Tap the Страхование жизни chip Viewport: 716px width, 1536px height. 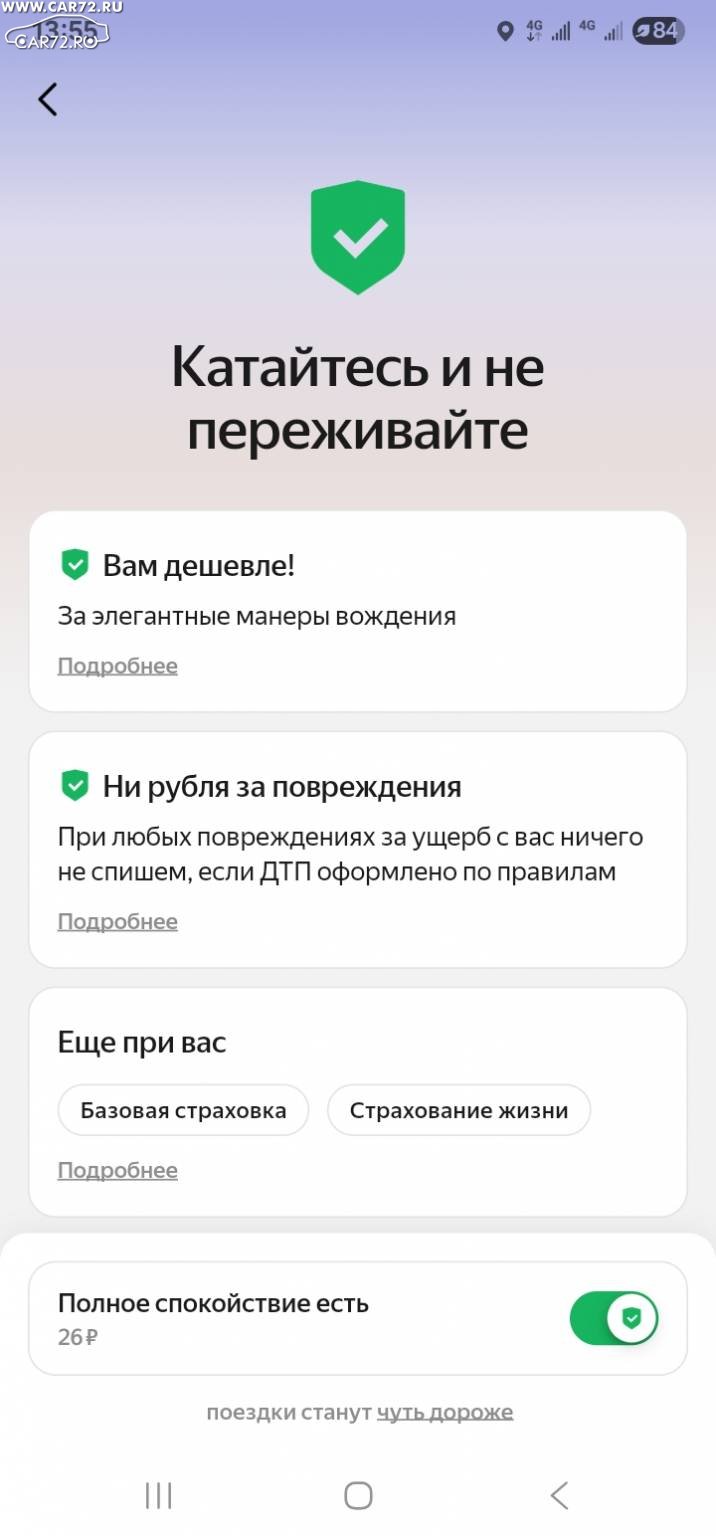click(x=459, y=1110)
